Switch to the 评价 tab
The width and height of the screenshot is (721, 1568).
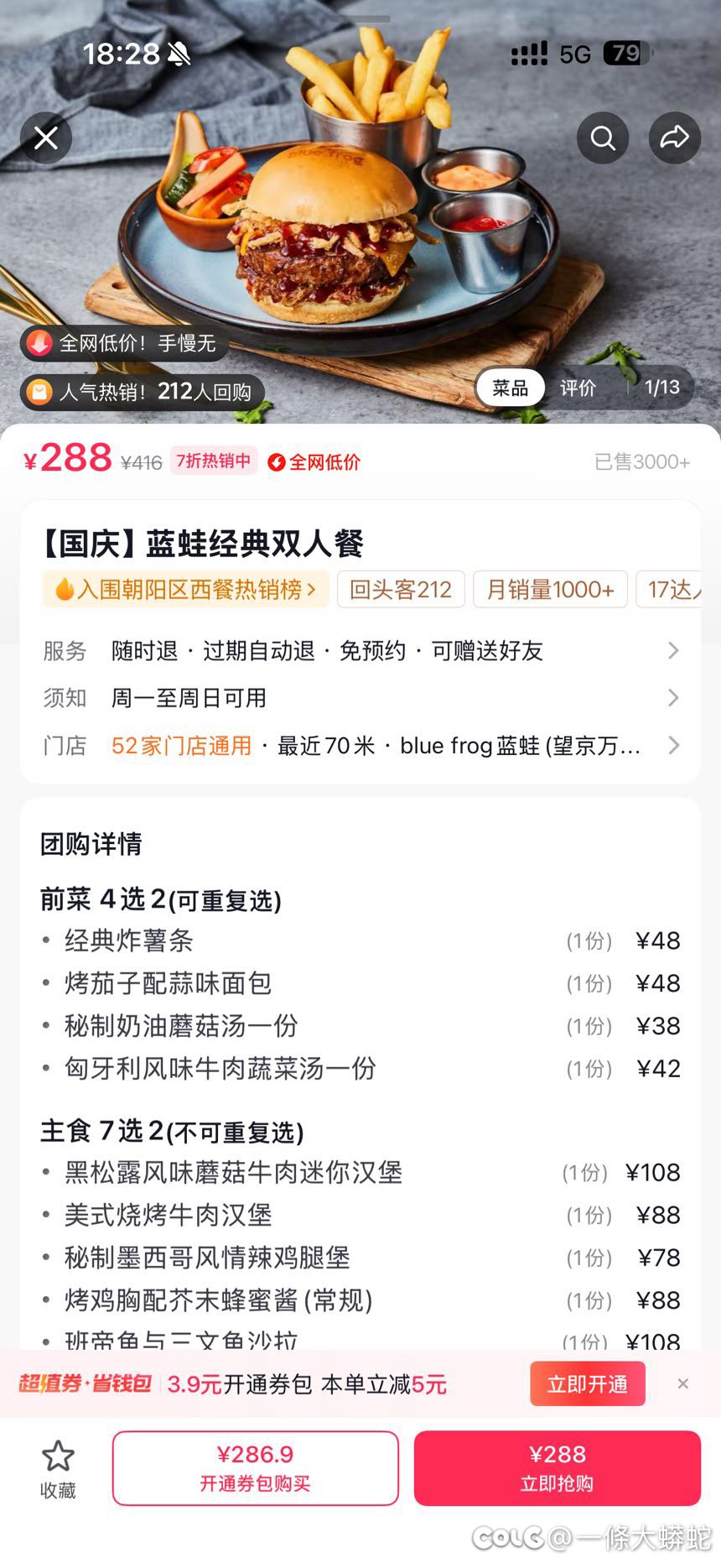click(578, 388)
